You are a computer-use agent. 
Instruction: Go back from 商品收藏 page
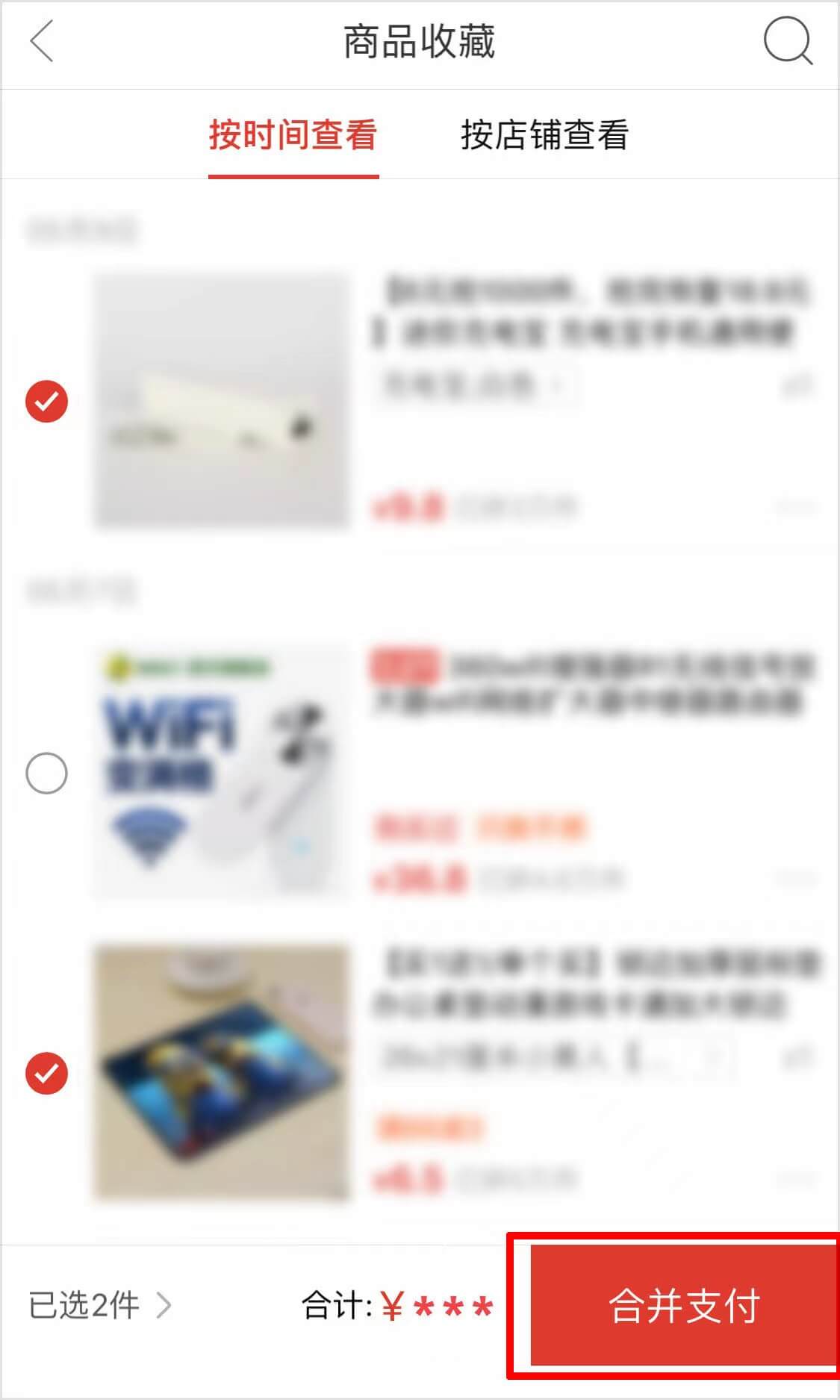[42, 41]
